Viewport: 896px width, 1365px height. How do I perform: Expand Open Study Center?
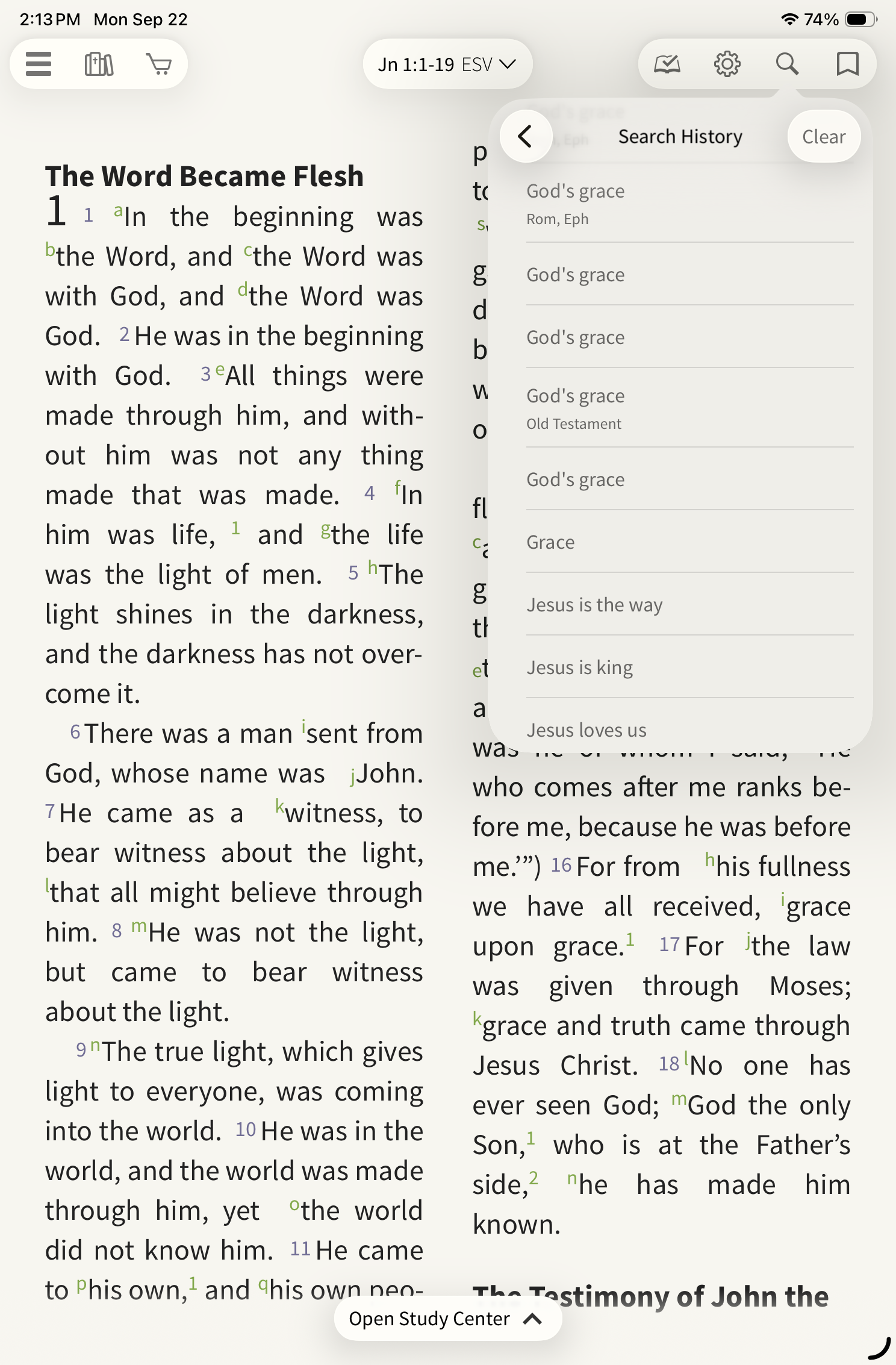tap(447, 1319)
